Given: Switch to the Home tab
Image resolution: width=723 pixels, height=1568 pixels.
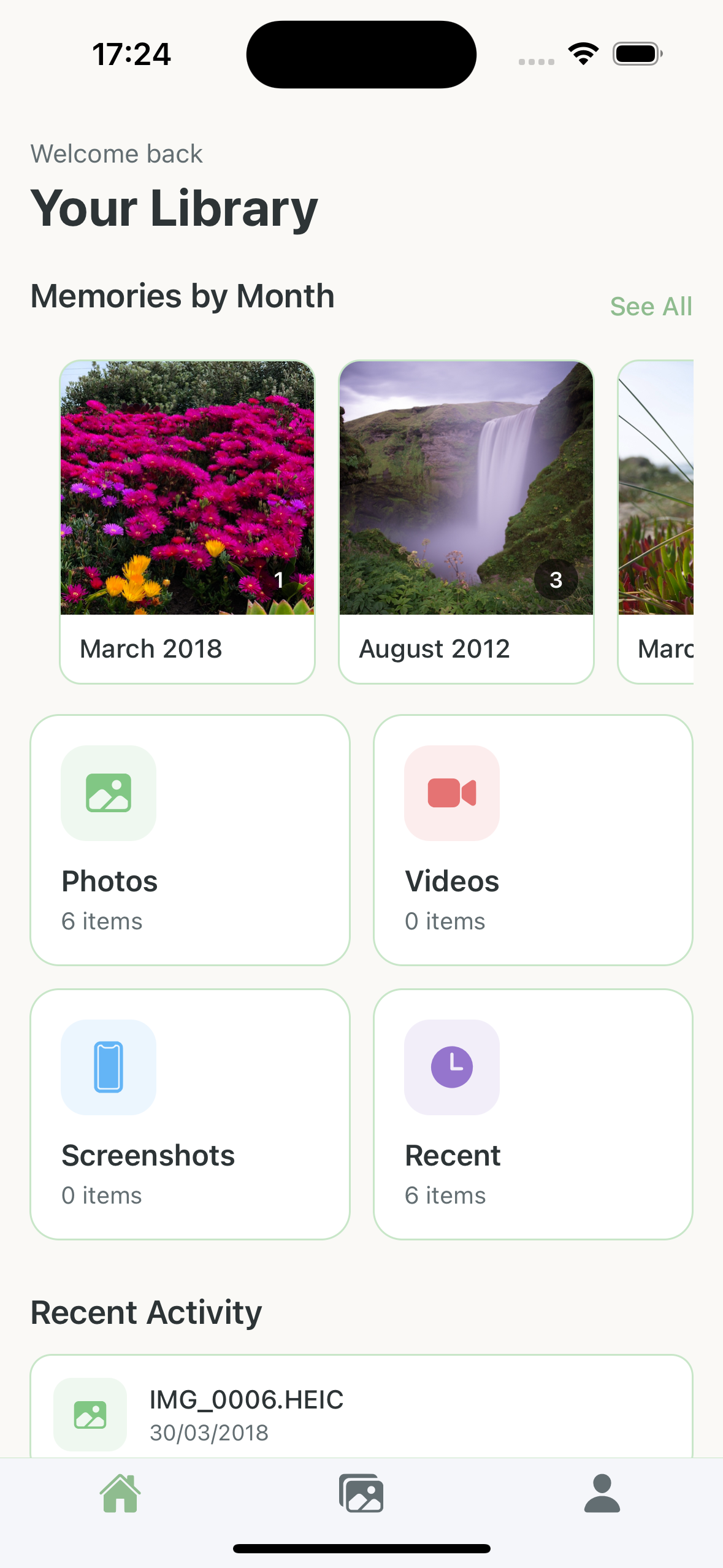Looking at the screenshot, I should pyautogui.click(x=120, y=1494).
